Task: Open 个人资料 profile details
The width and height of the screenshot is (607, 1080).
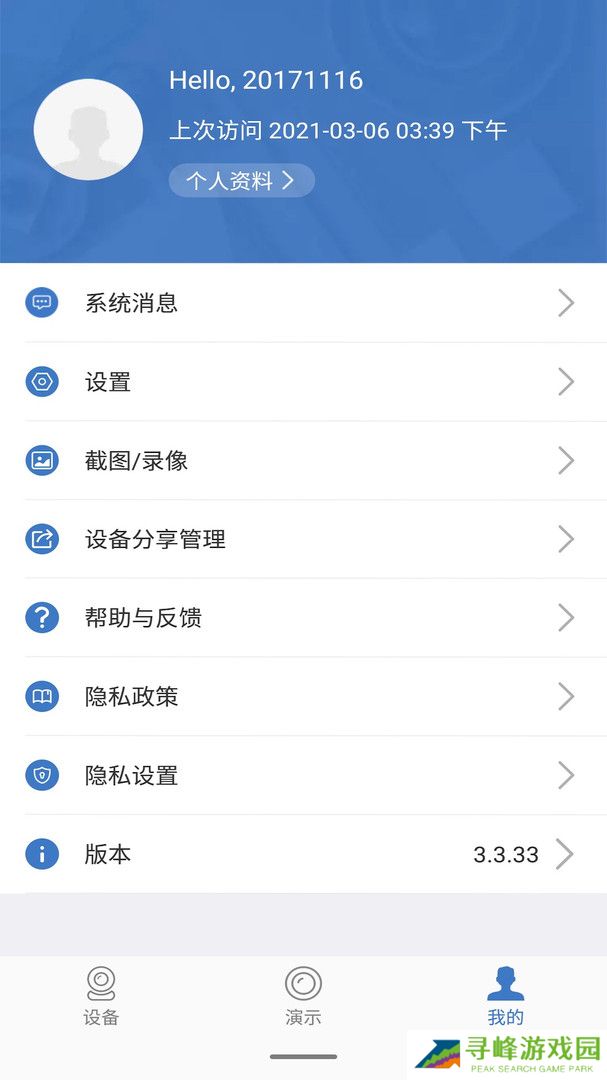Action: [241, 180]
